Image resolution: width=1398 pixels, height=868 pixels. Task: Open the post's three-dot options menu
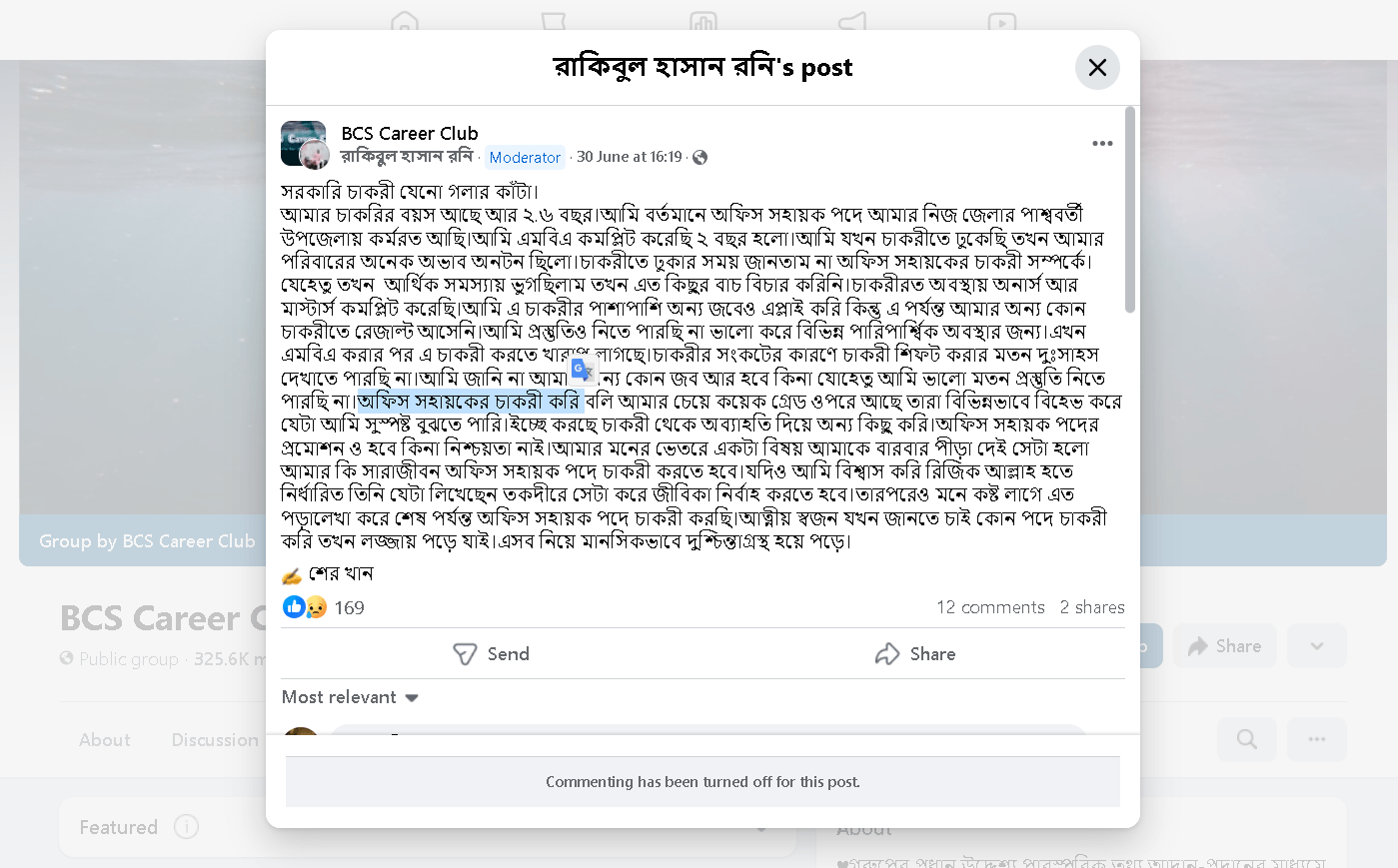click(x=1102, y=144)
